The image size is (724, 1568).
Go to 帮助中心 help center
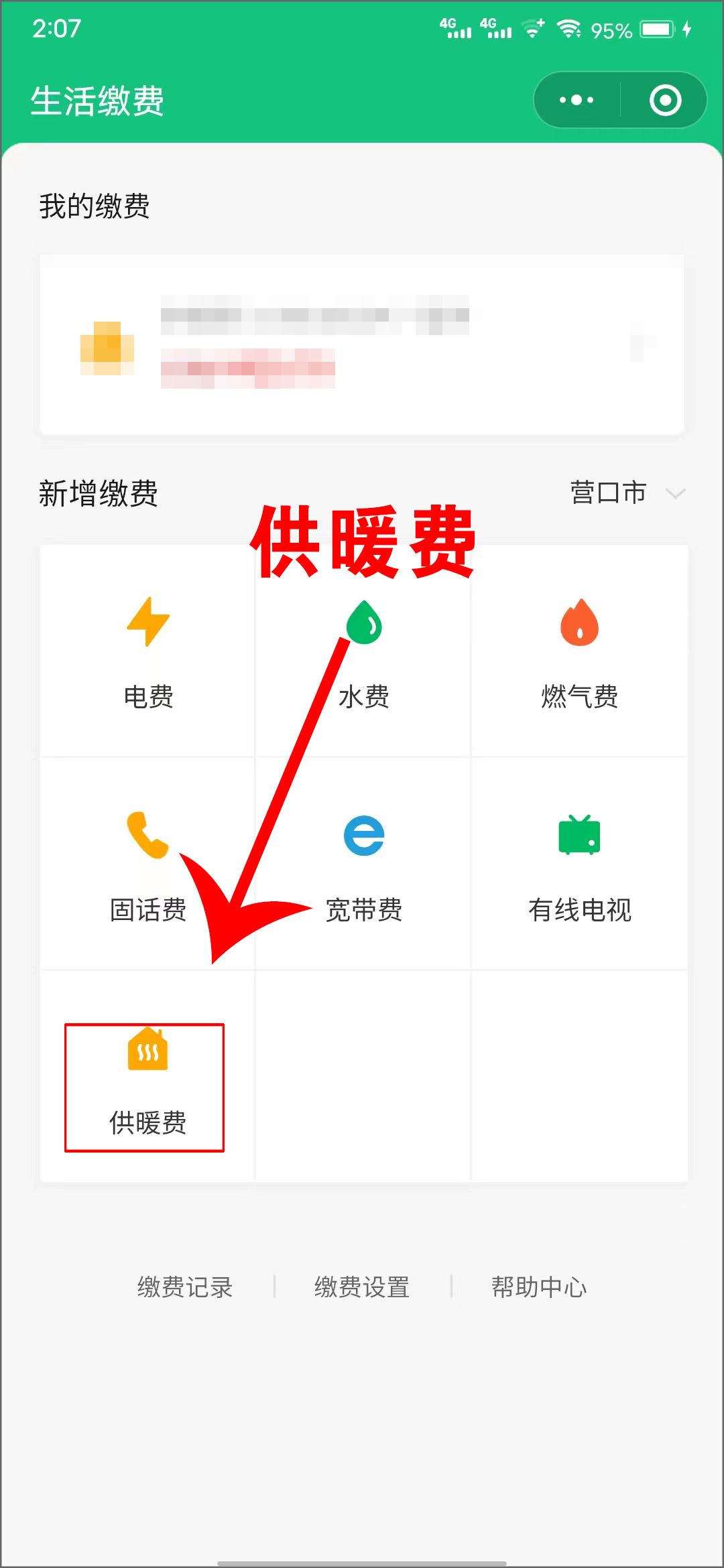pyautogui.click(x=539, y=1287)
